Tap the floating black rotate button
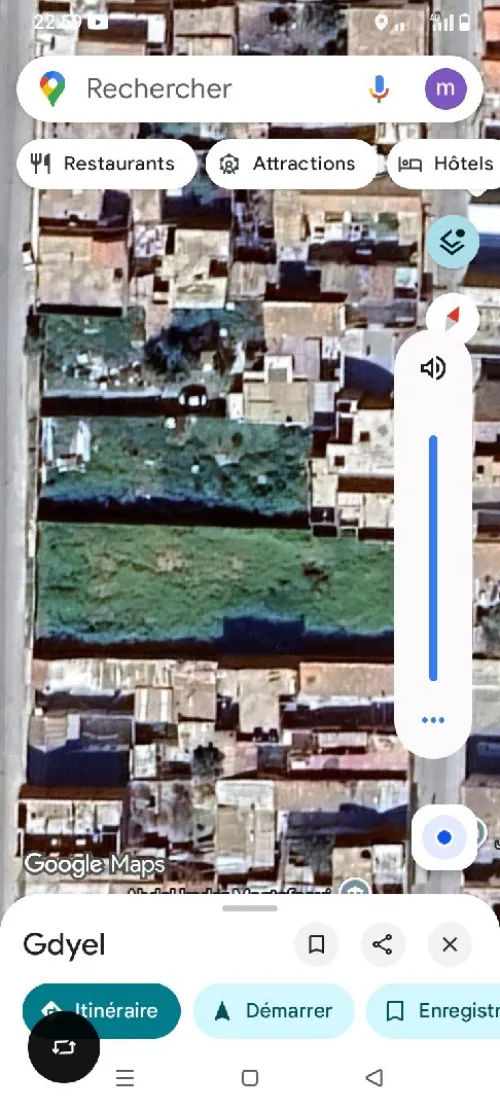Screen dimensions: 500x1111 pyautogui.click(x=64, y=1047)
